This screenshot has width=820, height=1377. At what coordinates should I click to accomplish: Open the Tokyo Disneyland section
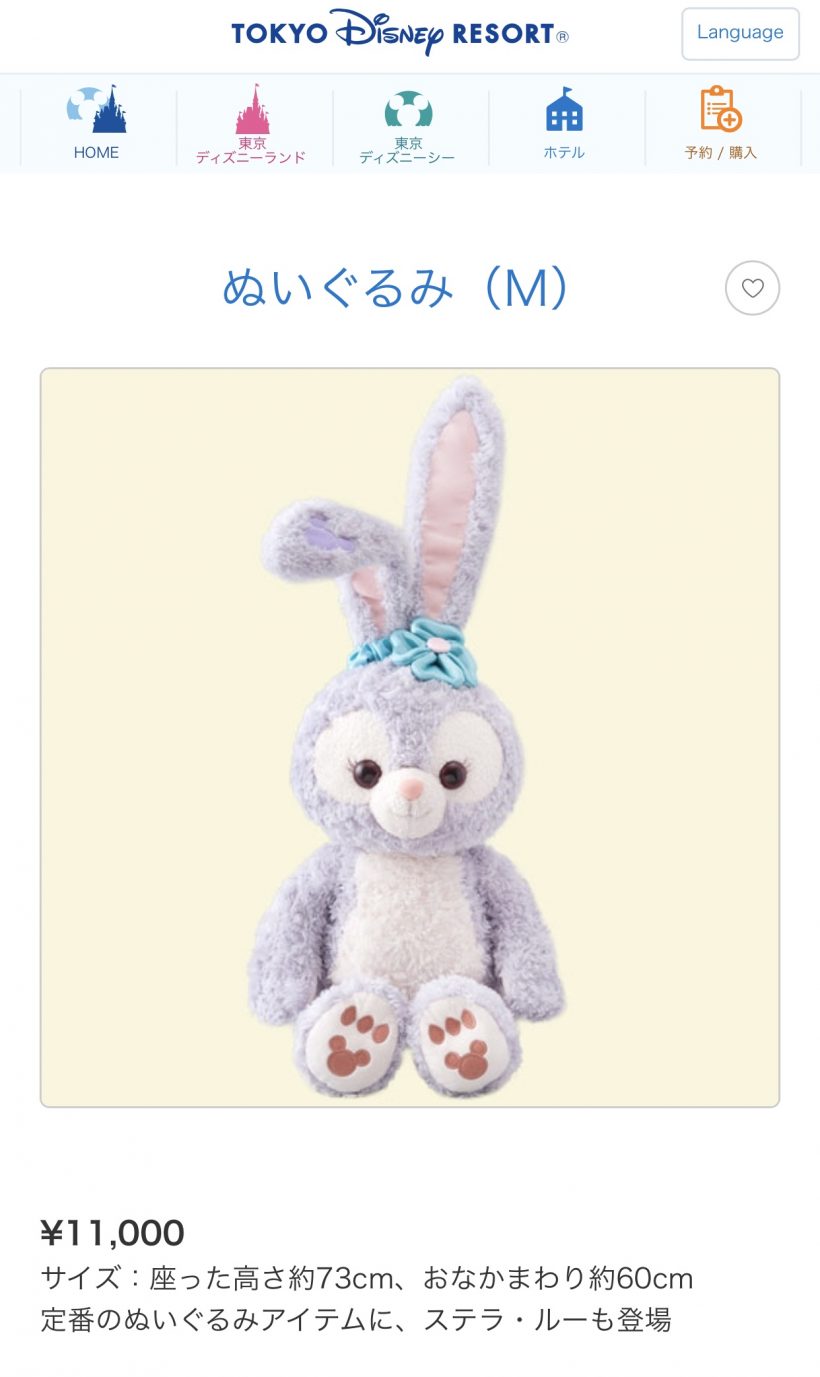(x=252, y=123)
